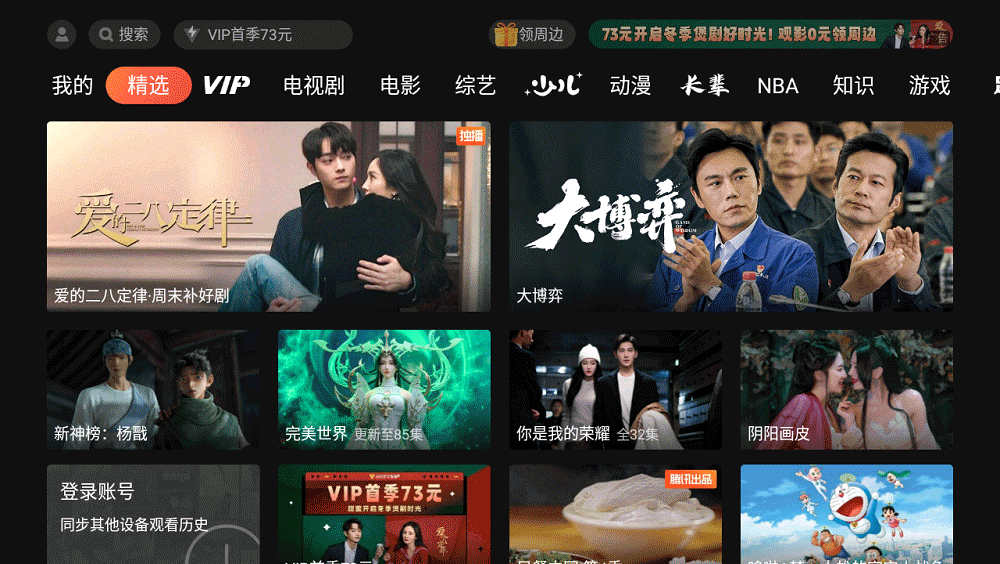
Task: Open the 搜索 search box
Action: click(x=125, y=35)
